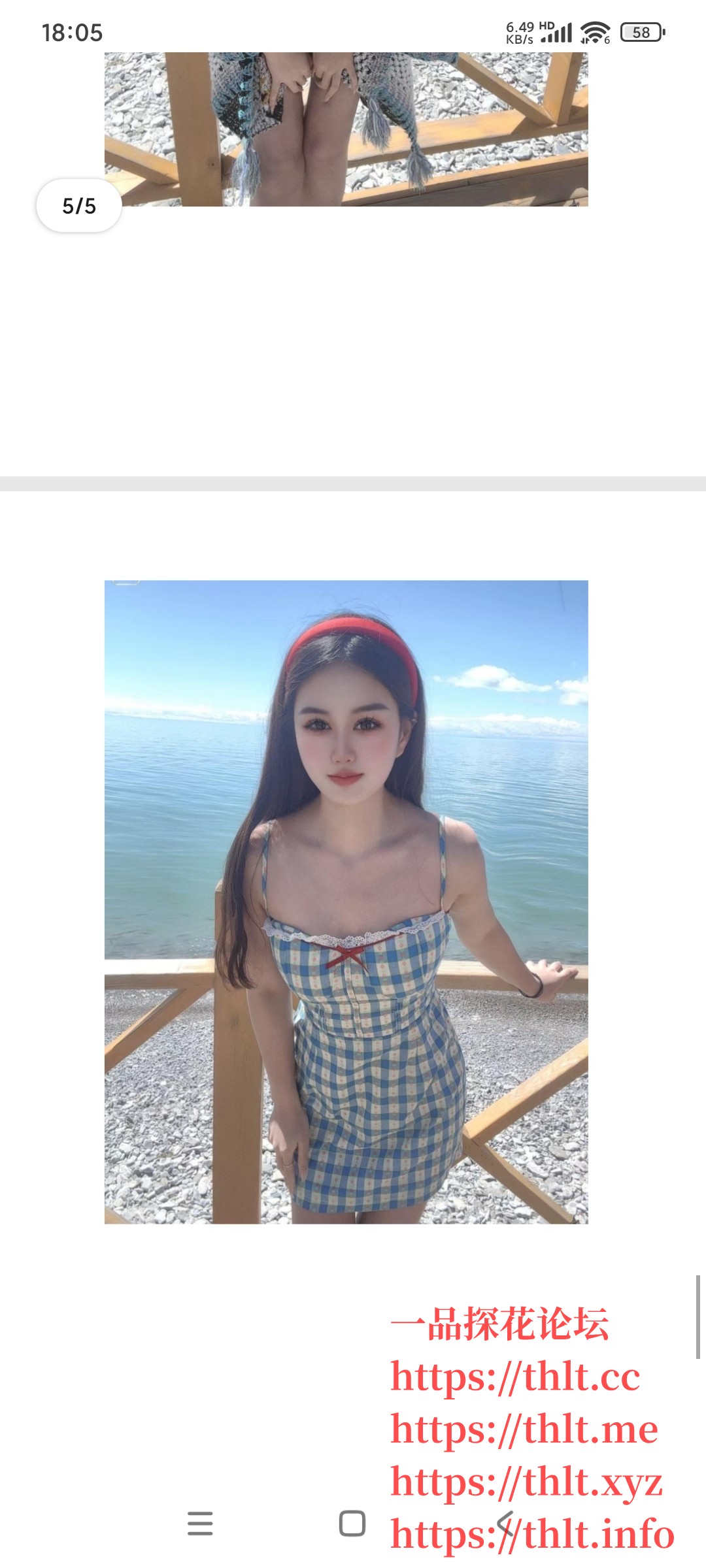The height and width of the screenshot is (1568, 706).
Task: Tap the 5/5 image counter badge
Action: [x=78, y=206]
